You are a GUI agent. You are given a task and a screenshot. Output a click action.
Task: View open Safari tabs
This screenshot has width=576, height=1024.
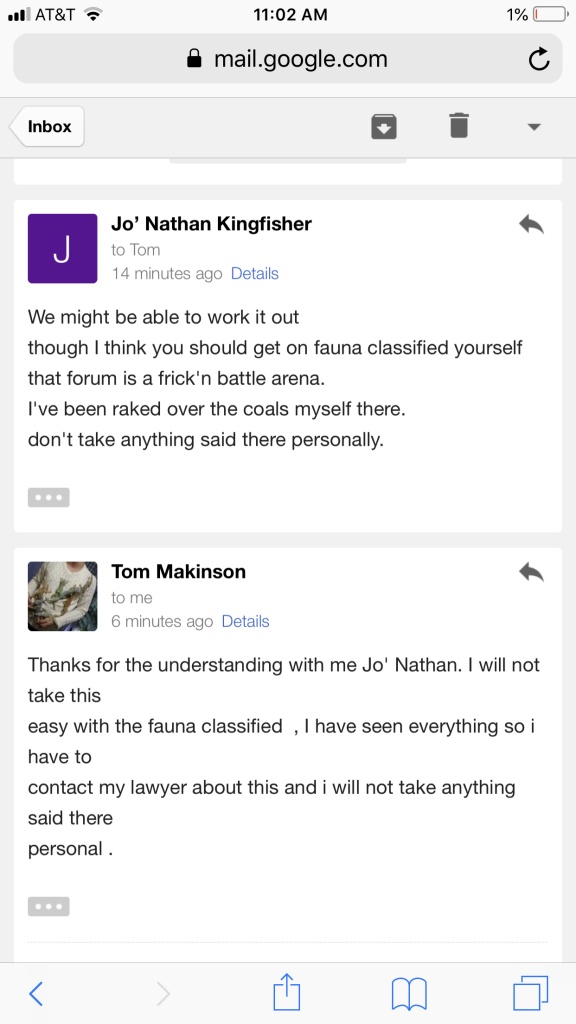530,993
